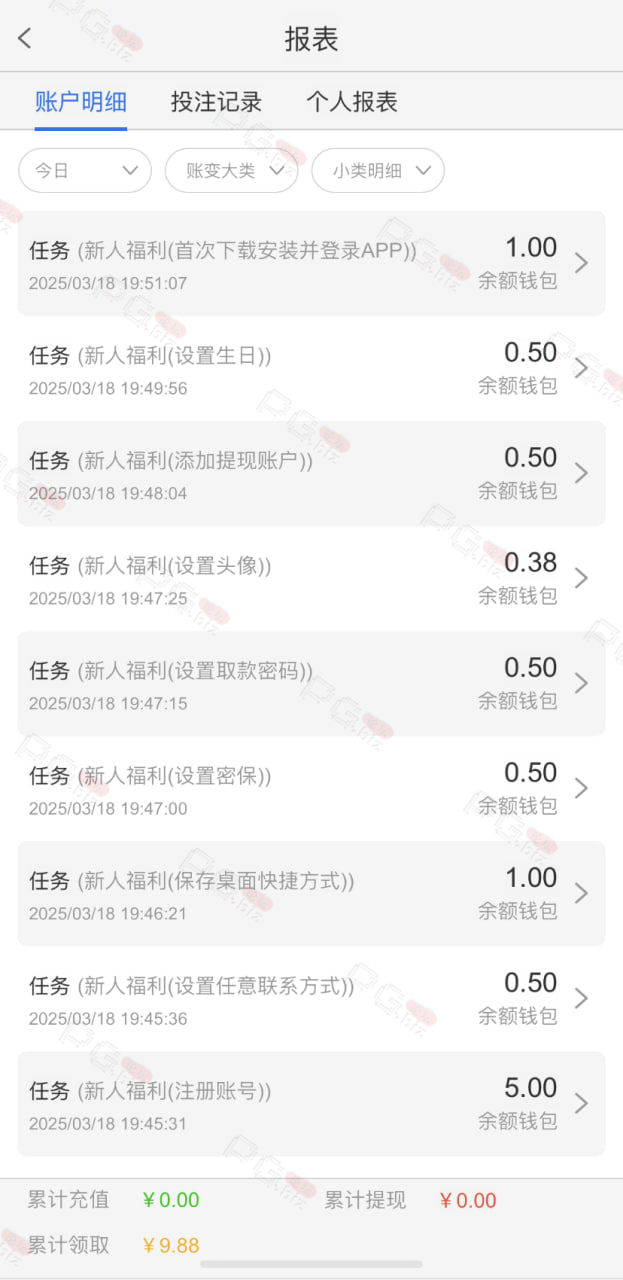This screenshot has width=623, height=1280.
Task: Switch to the 个人报表 tab
Action: click(x=352, y=102)
